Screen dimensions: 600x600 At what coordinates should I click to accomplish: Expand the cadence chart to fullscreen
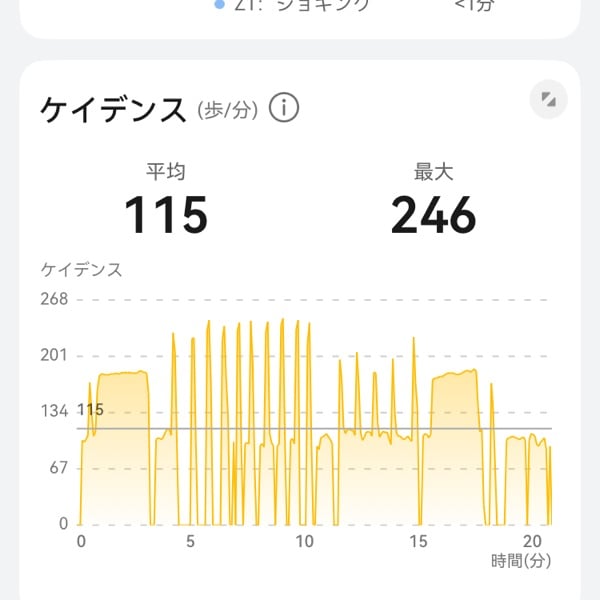tap(548, 100)
